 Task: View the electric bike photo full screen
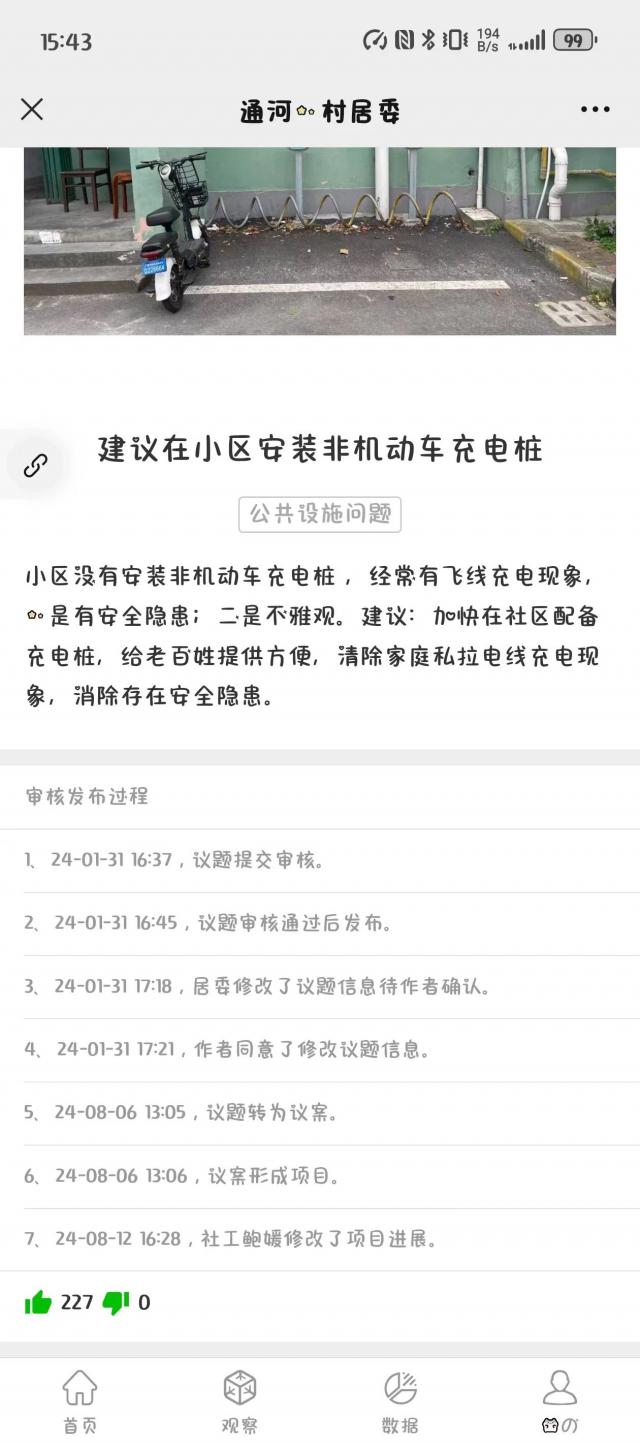pyautogui.click(x=320, y=240)
